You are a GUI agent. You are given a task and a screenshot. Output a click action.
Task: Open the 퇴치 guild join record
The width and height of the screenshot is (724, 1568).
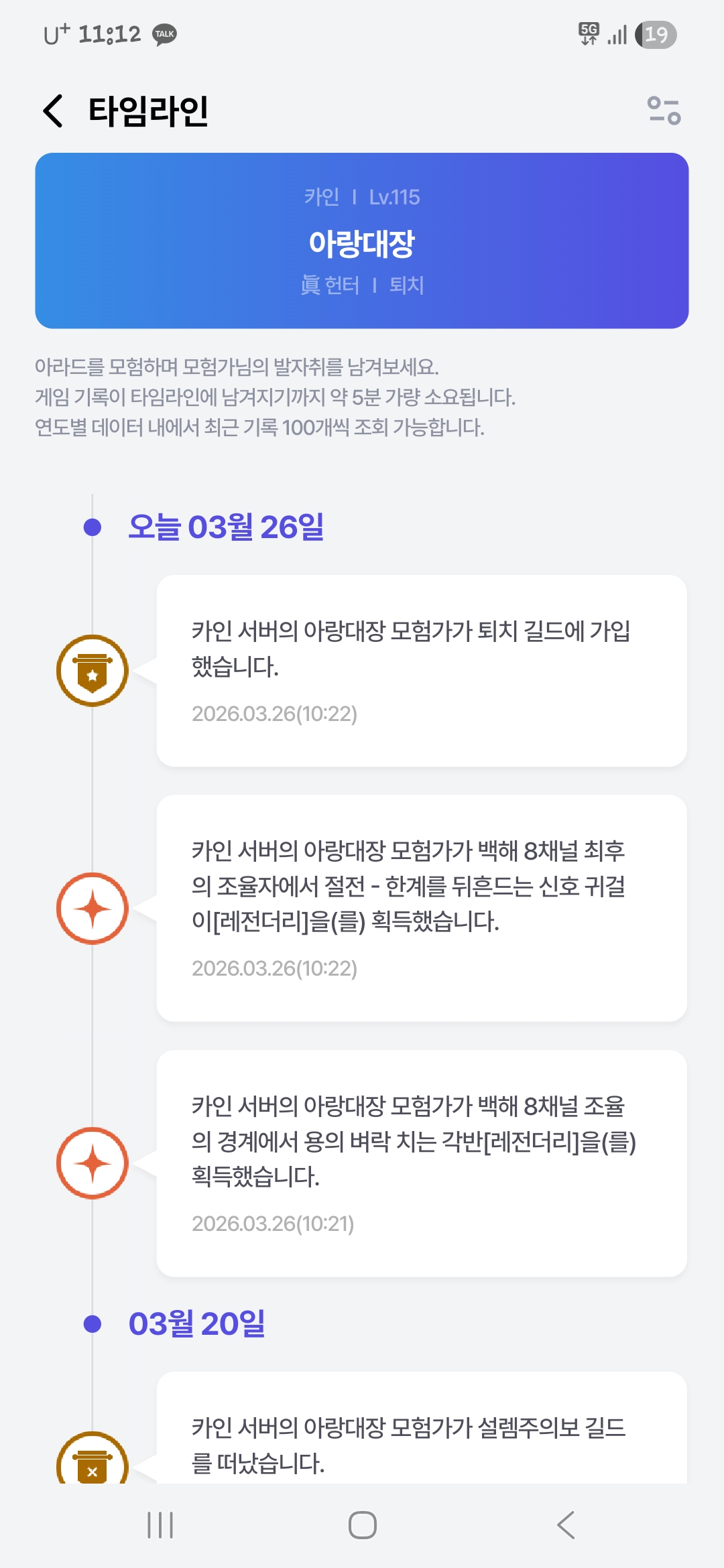coord(421,670)
